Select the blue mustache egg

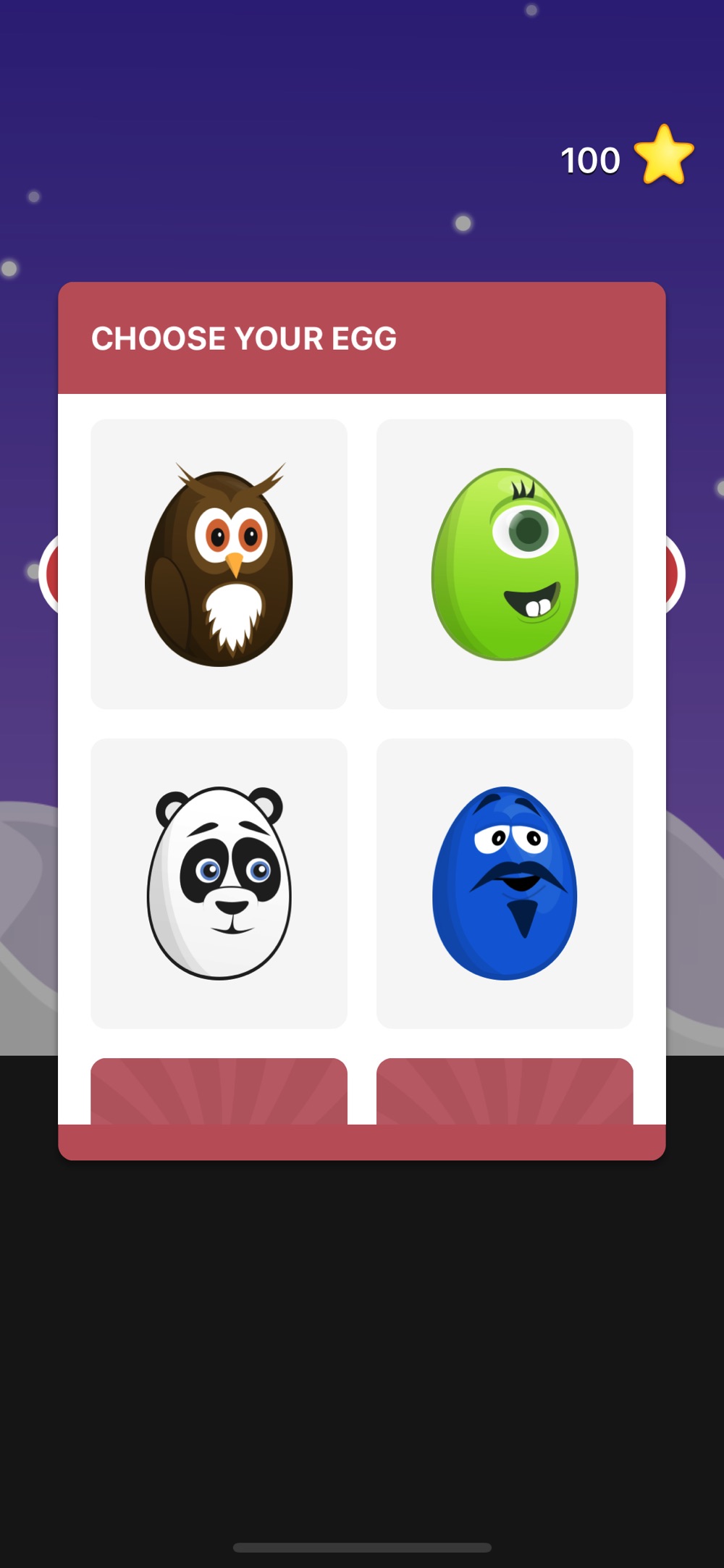pos(505,884)
